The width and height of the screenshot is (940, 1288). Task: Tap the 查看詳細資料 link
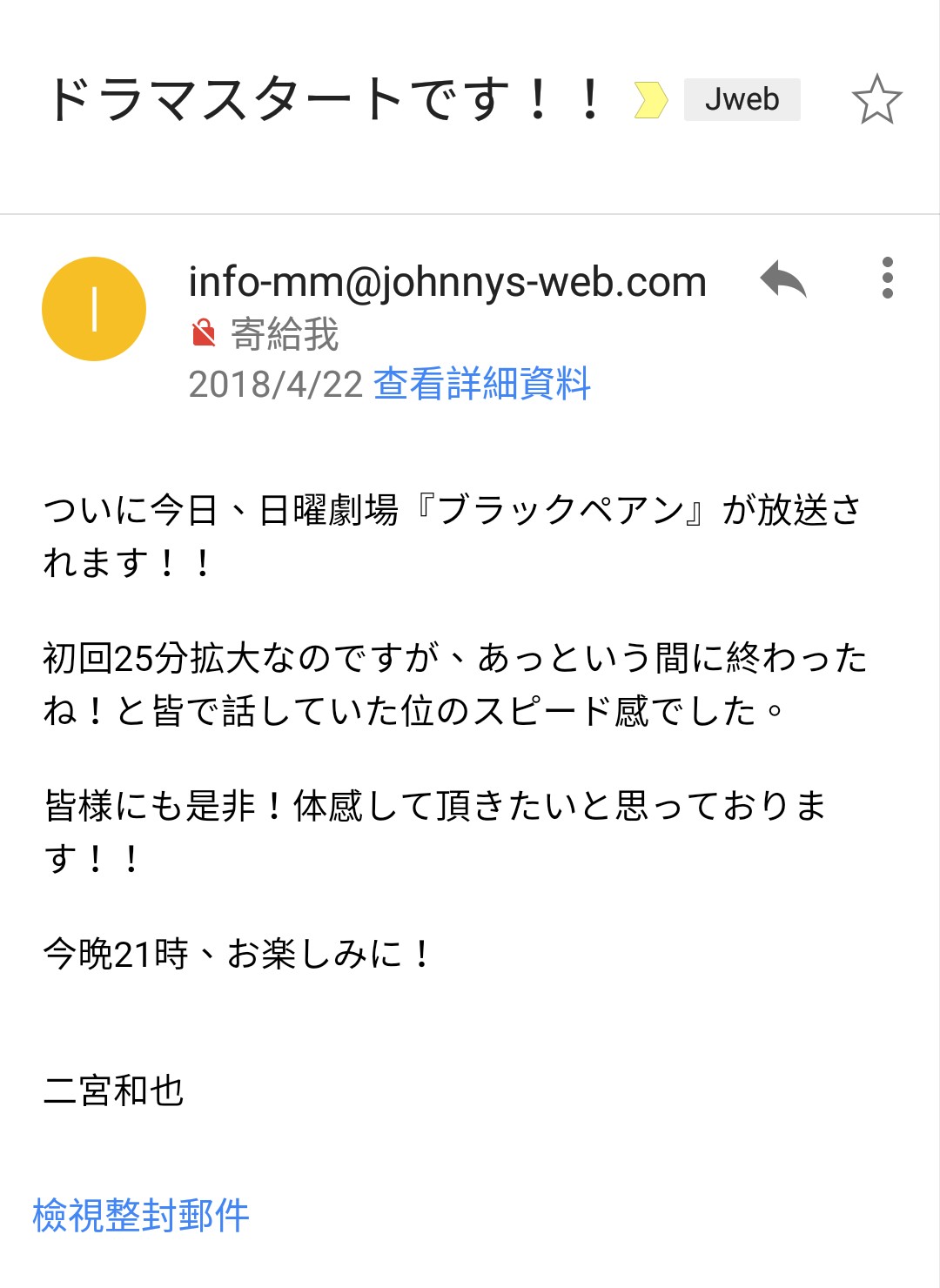tap(481, 384)
